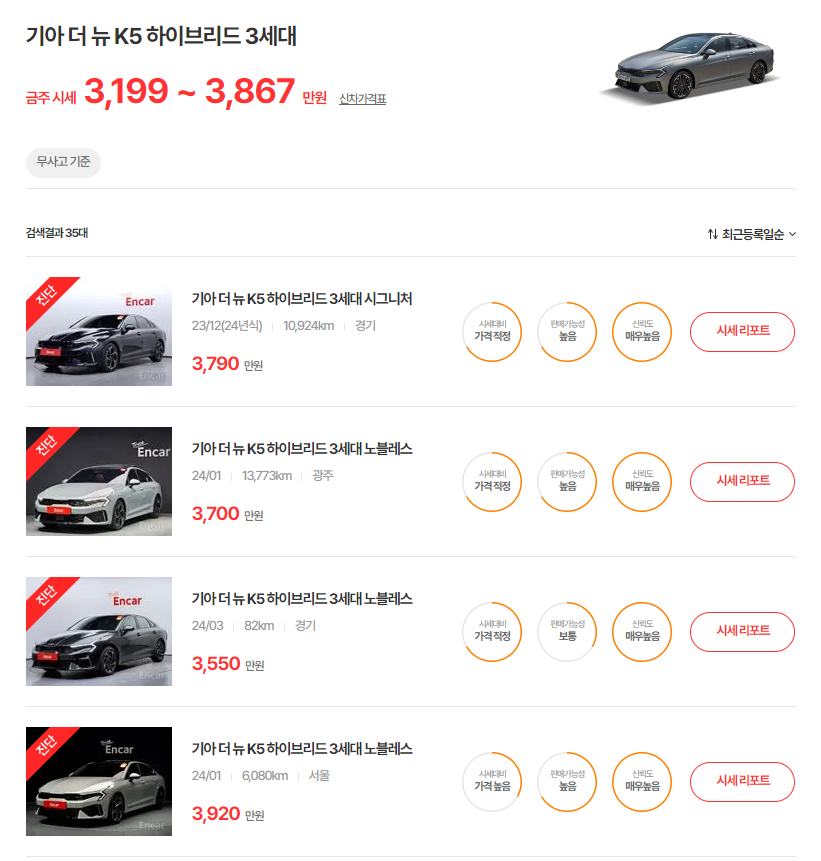821x861 pixels.
Task: Click the 신뢰도 gauge on fourth listing
Action: (x=641, y=782)
